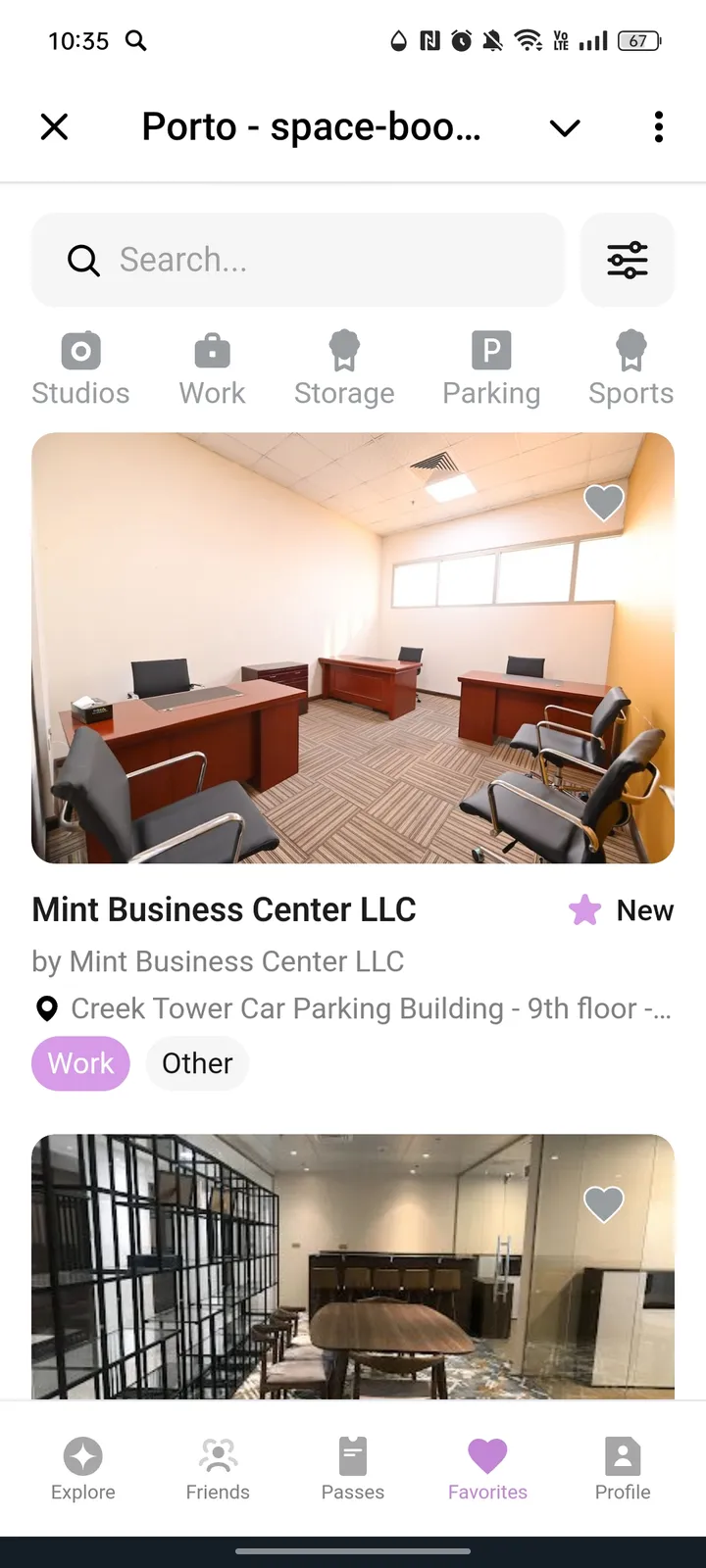Select the Work category with briefcase
The height and width of the screenshot is (1568, 706).
click(x=212, y=369)
